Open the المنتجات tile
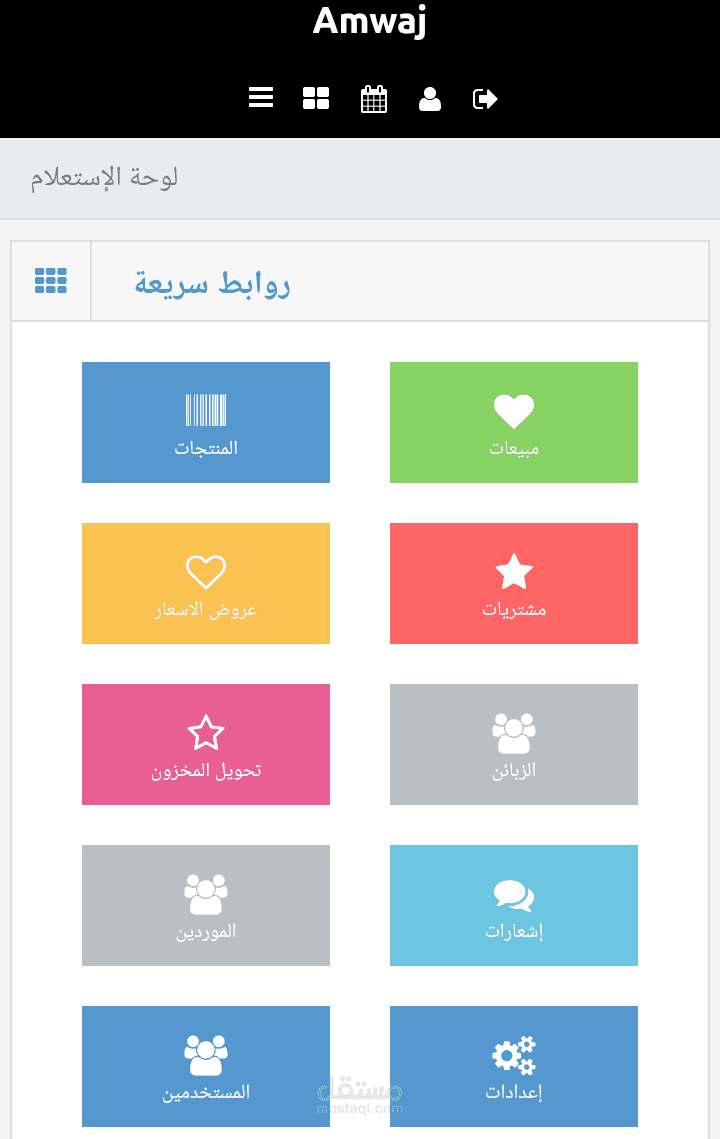The width and height of the screenshot is (720, 1139). (206, 422)
